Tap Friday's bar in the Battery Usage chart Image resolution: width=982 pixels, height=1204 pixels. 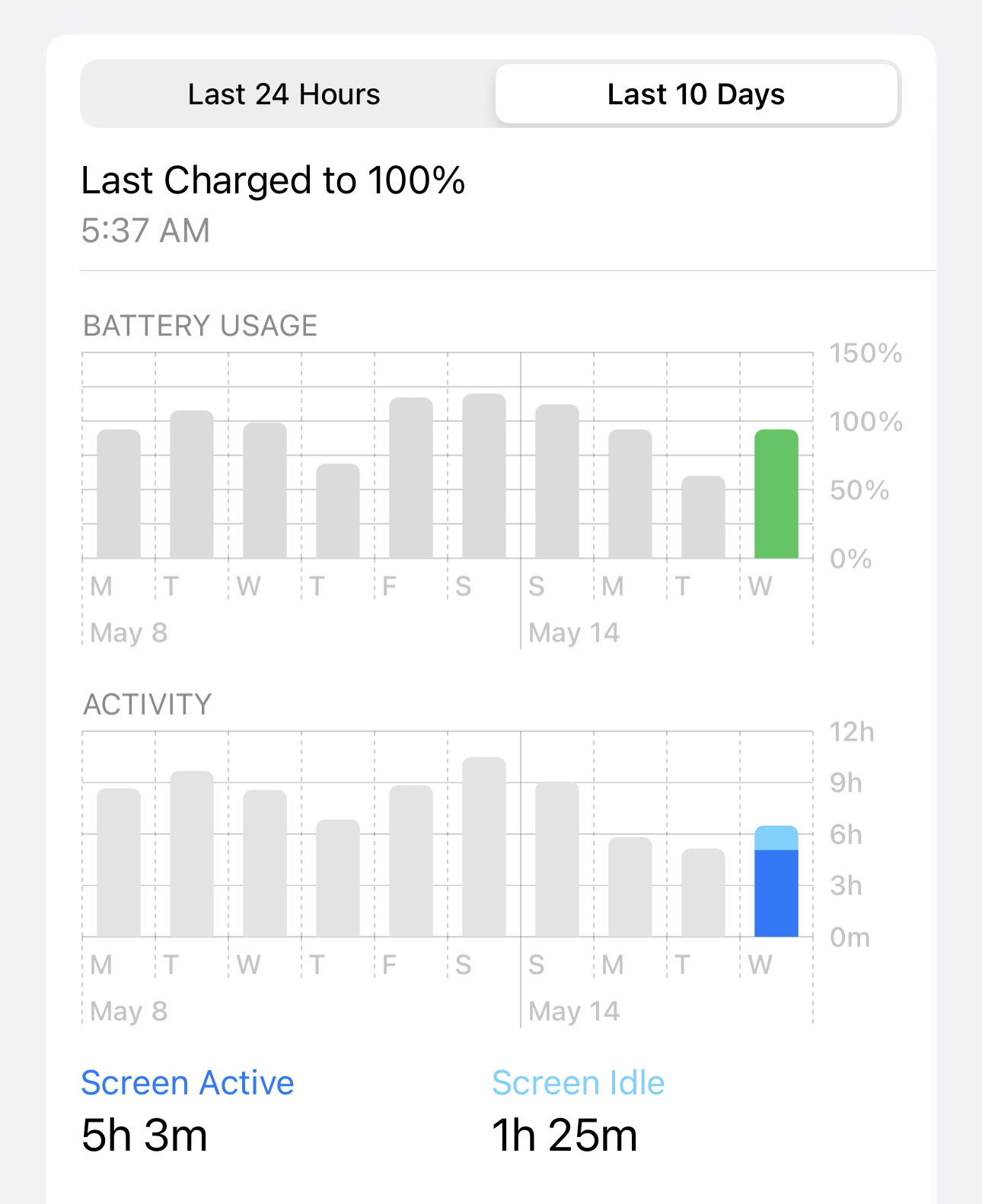coord(411,479)
